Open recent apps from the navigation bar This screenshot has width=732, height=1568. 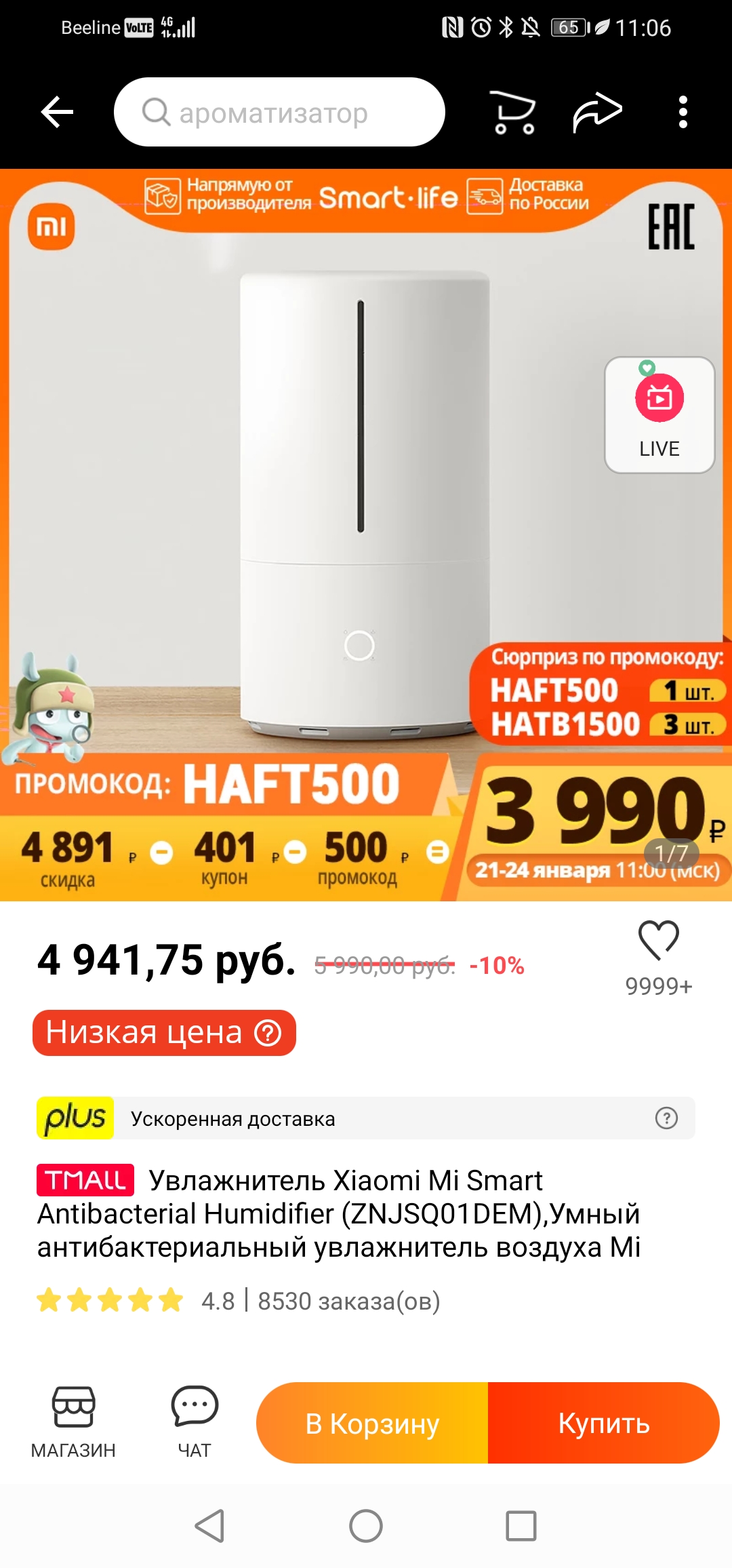521,1526
